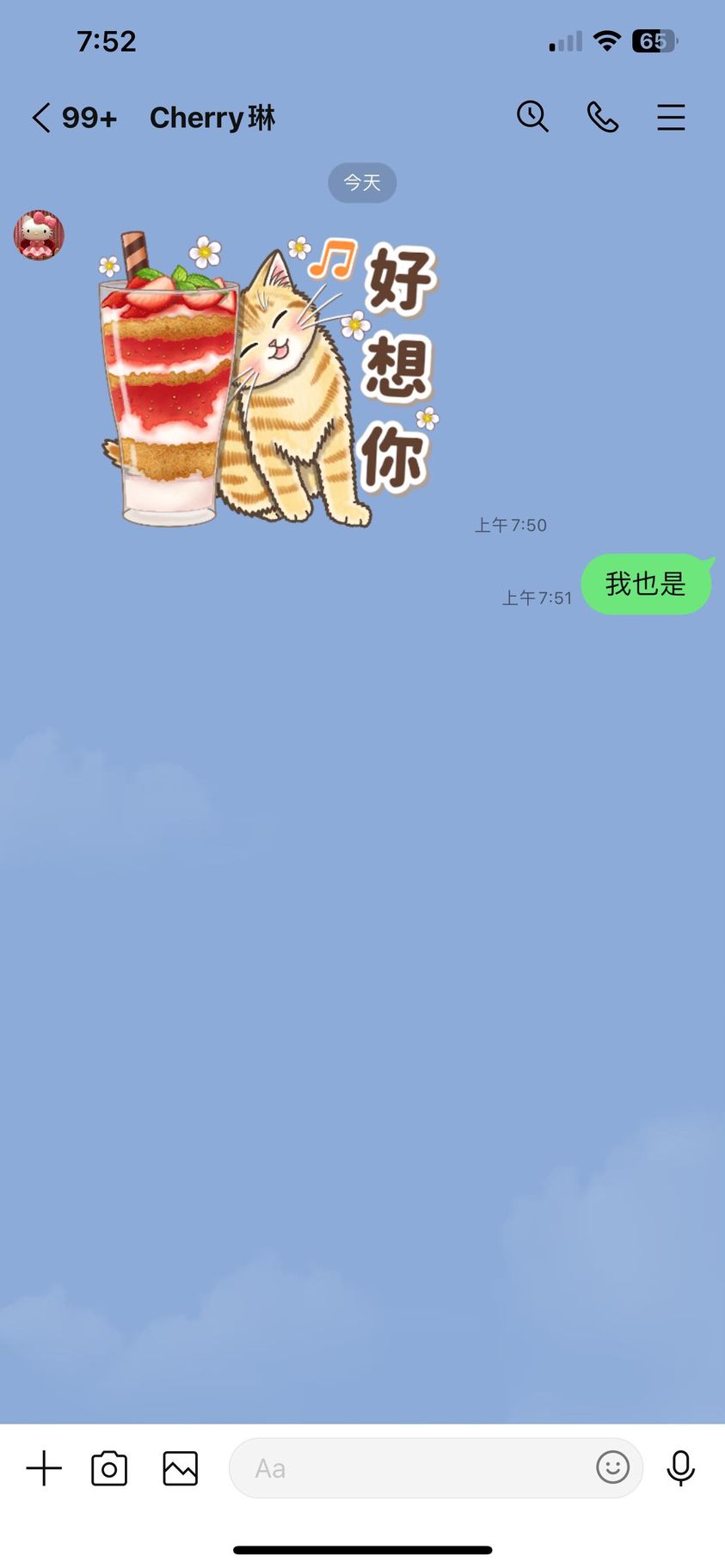Screen dimensions: 725x1568
Task: Open the emoji and sticker picker
Action: click(612, 1467)
